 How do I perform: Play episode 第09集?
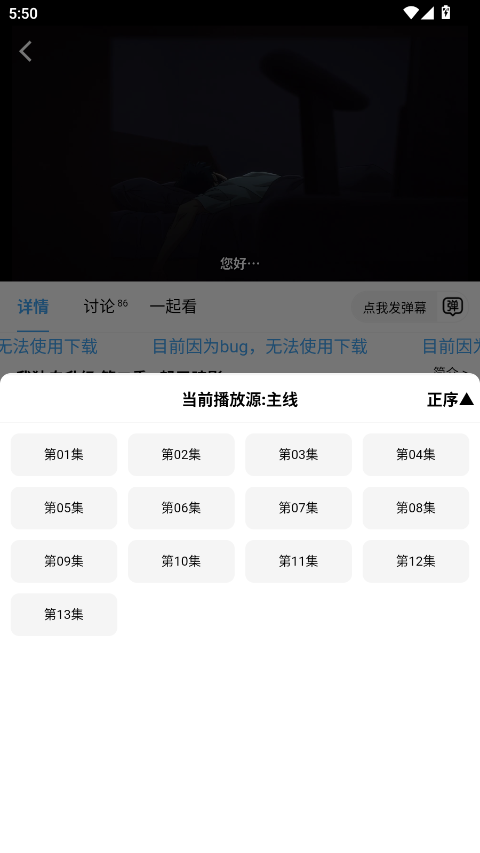pos(64,561)
